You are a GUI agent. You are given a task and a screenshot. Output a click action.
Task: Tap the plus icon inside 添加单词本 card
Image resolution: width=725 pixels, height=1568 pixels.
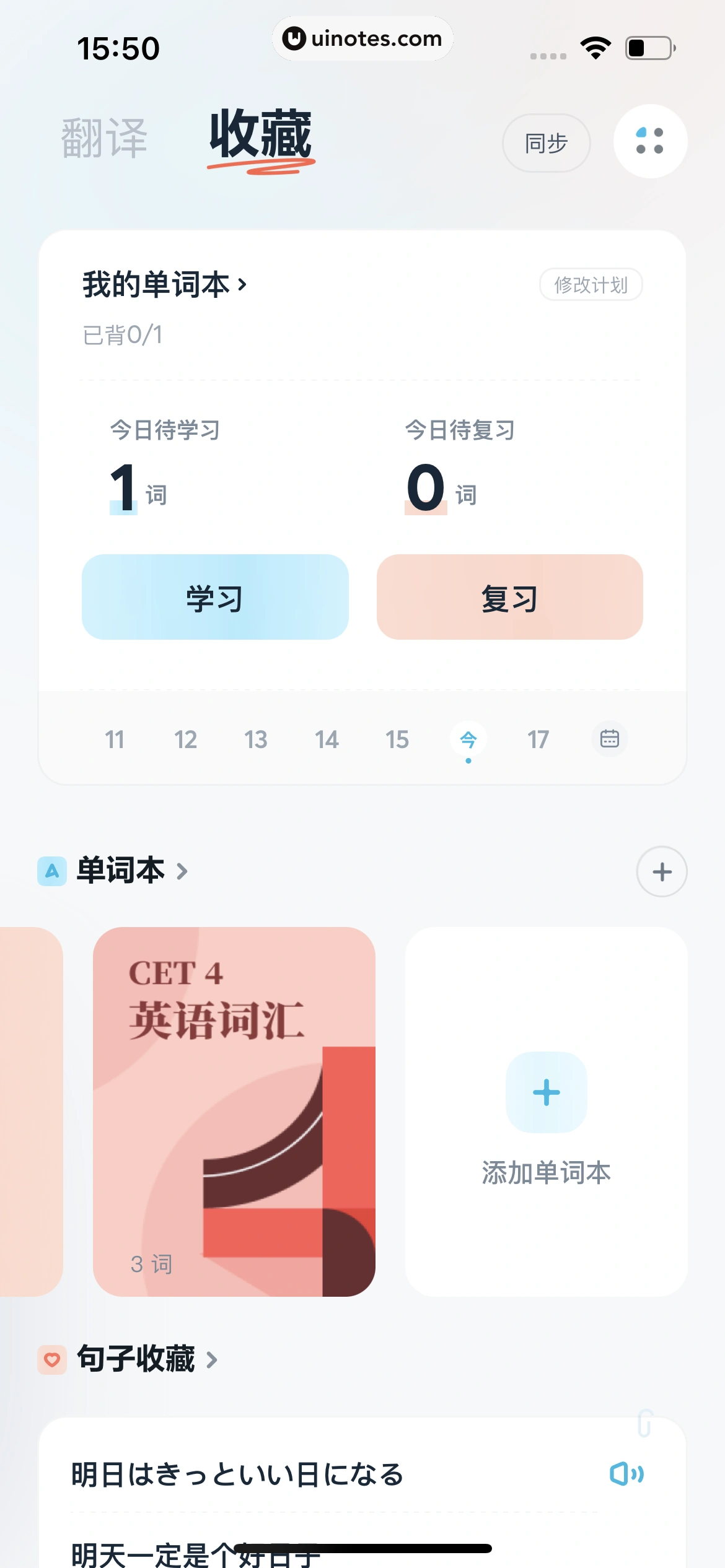(x=546, y=1092)
